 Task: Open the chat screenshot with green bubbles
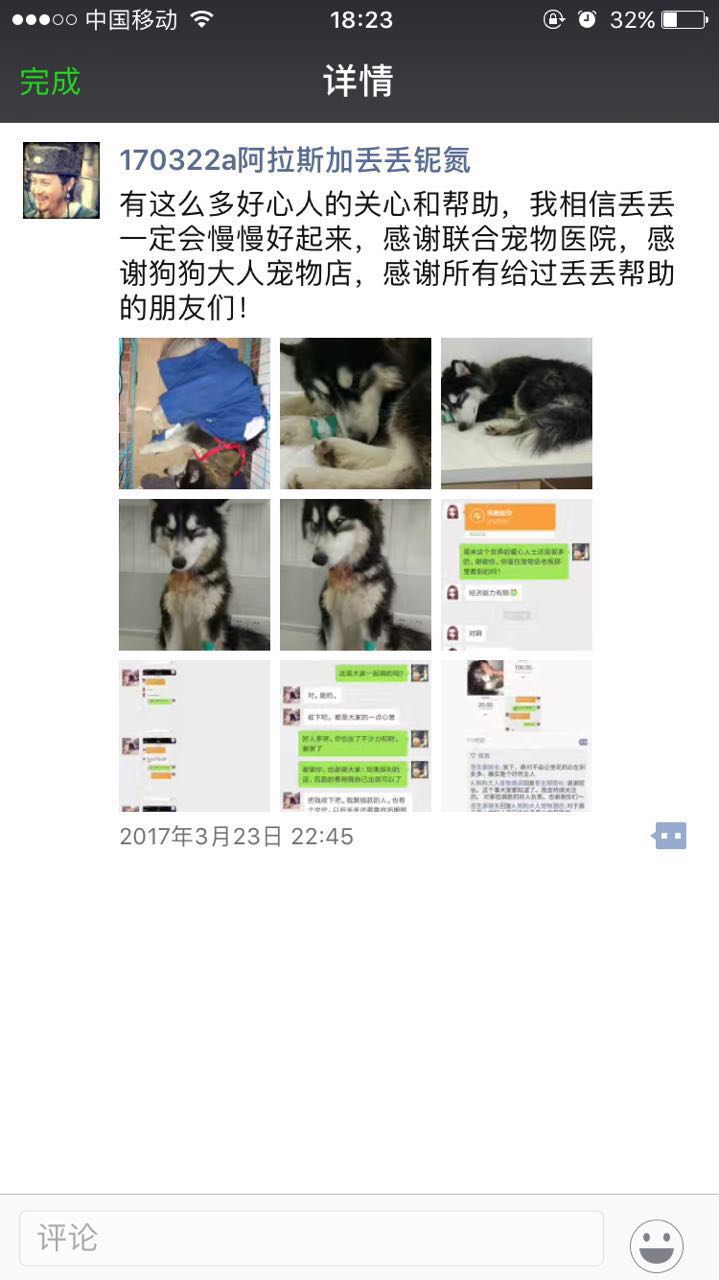coord(355,735)
